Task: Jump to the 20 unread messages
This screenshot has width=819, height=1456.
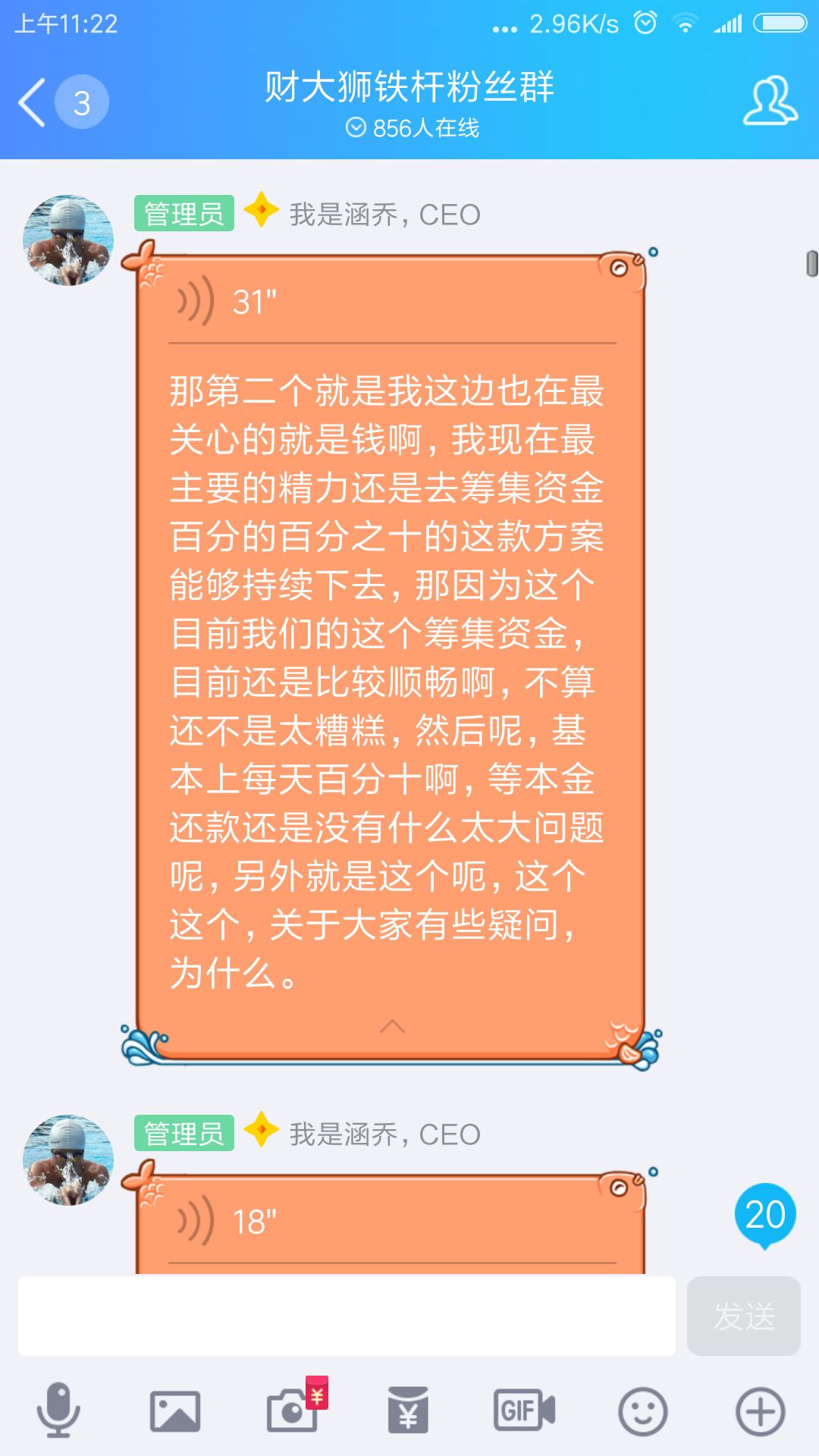Action: (764, 1215)
